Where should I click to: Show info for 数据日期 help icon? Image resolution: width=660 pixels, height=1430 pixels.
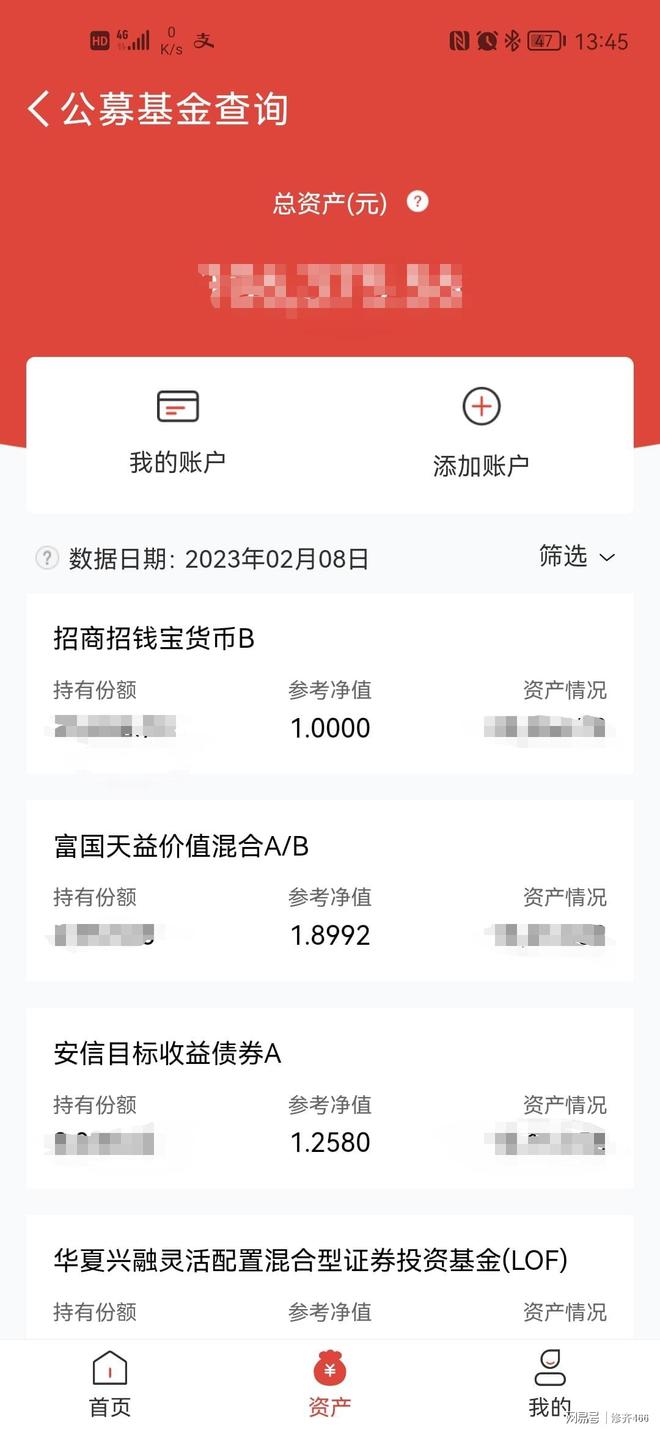pos(47,558)
